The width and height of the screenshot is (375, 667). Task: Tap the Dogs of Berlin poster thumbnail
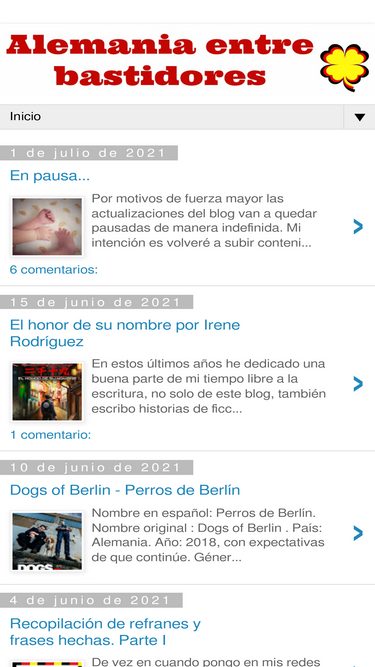tap(47, 541)
